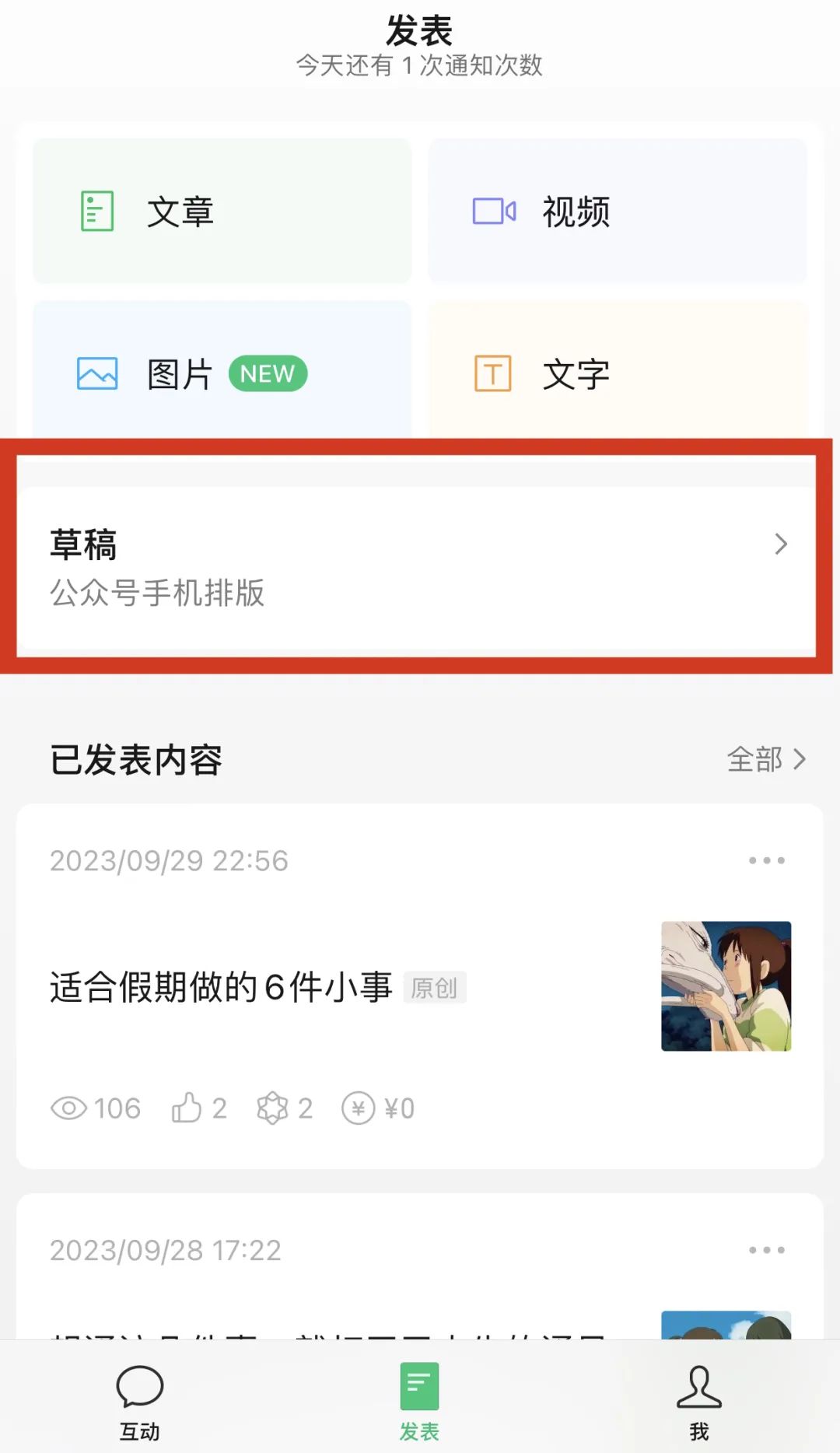Image resolution: width=840 pixels, height=1453 pixels.
Task: Open the more options dots for the 2023/09/29 post
Action: pyautogui.click(x=766, y=860)
